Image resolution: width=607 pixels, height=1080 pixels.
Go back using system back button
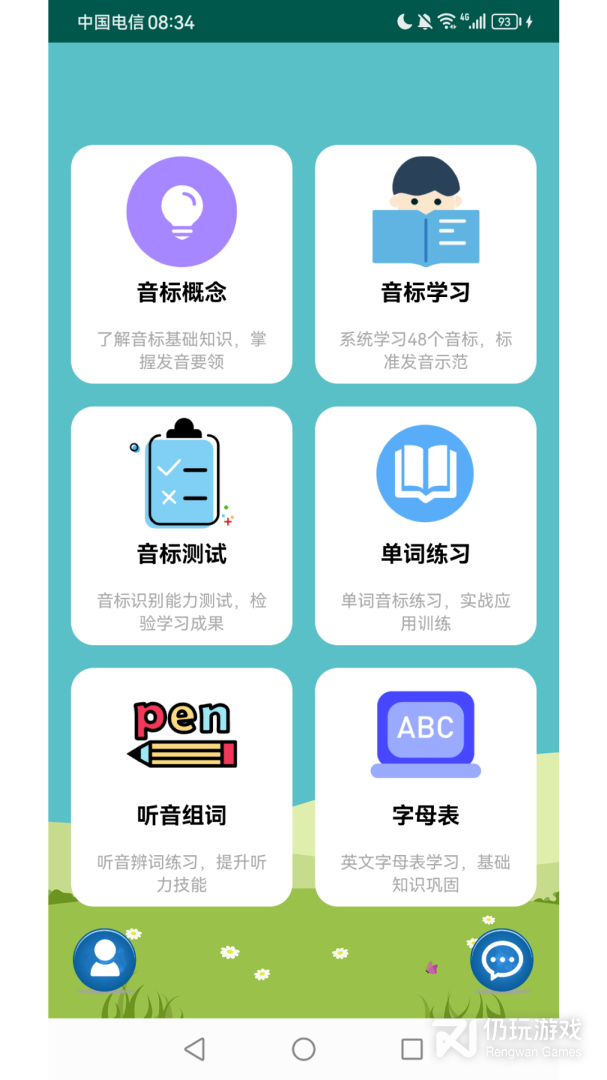pyautogui.click(x=195, y=1048)
